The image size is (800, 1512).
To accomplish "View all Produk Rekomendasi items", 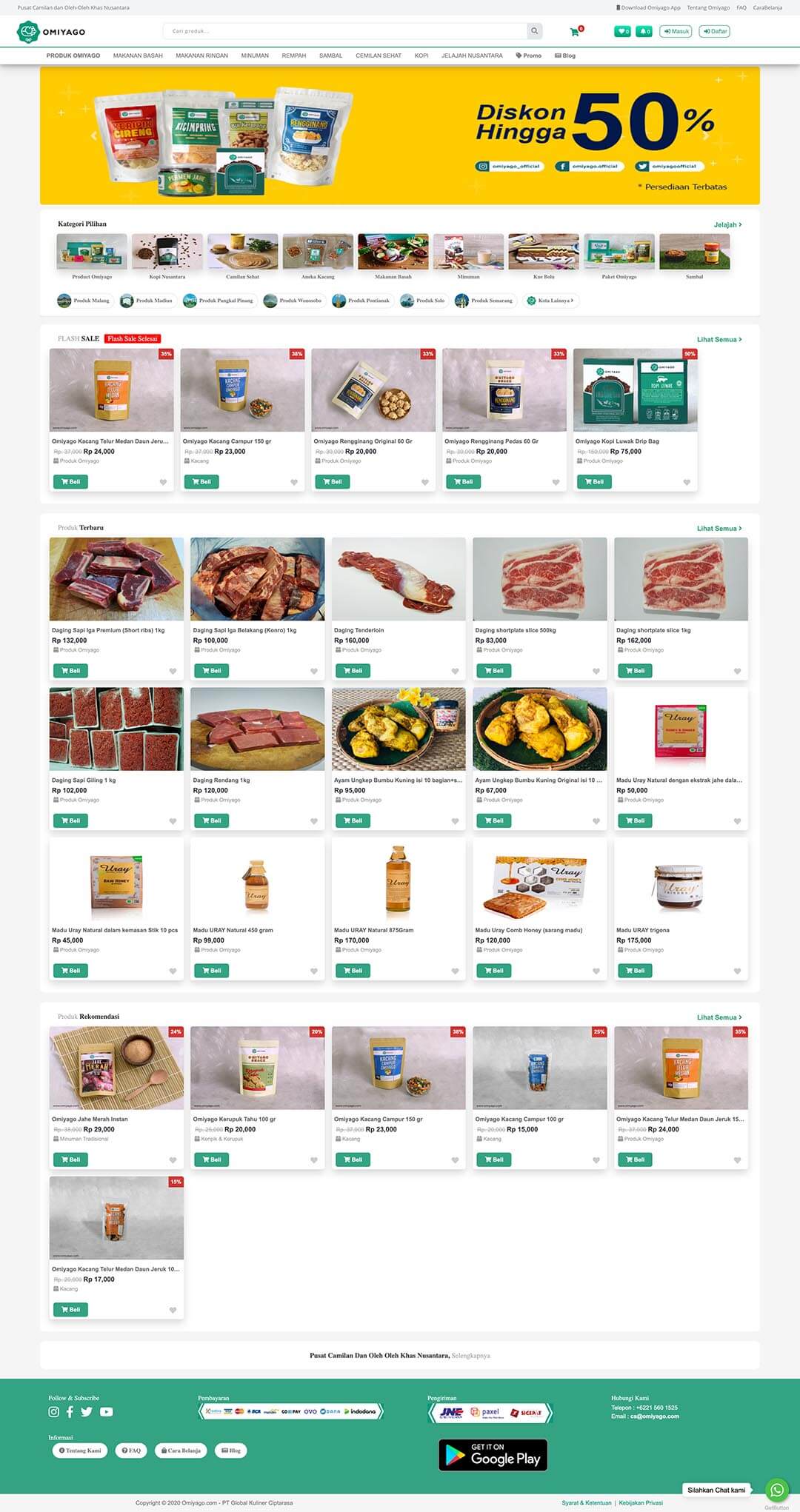I will (x=719, y=1017).
